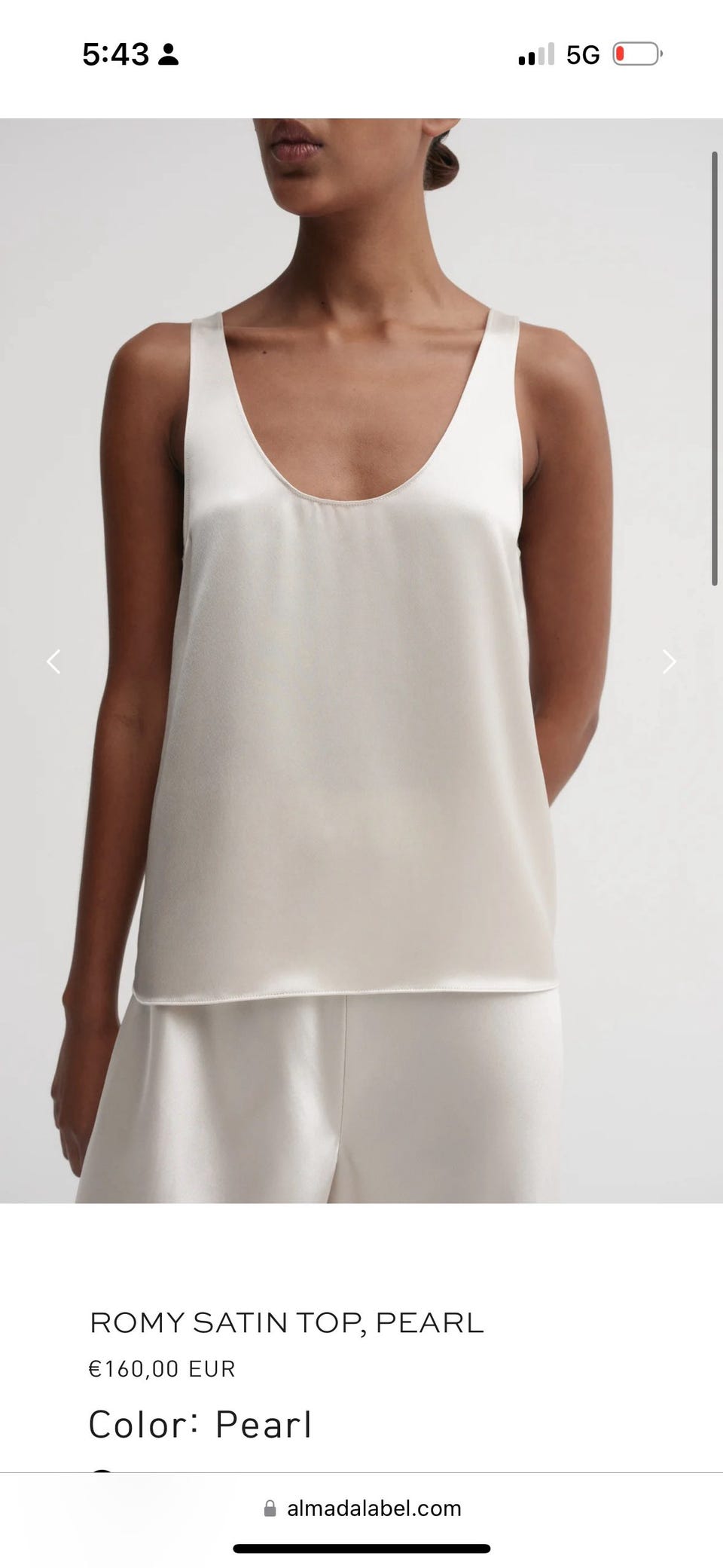This screenshot has width=723, height=1568.
Task: Select the Pearl color swatch
Action: click(102, 1470)
